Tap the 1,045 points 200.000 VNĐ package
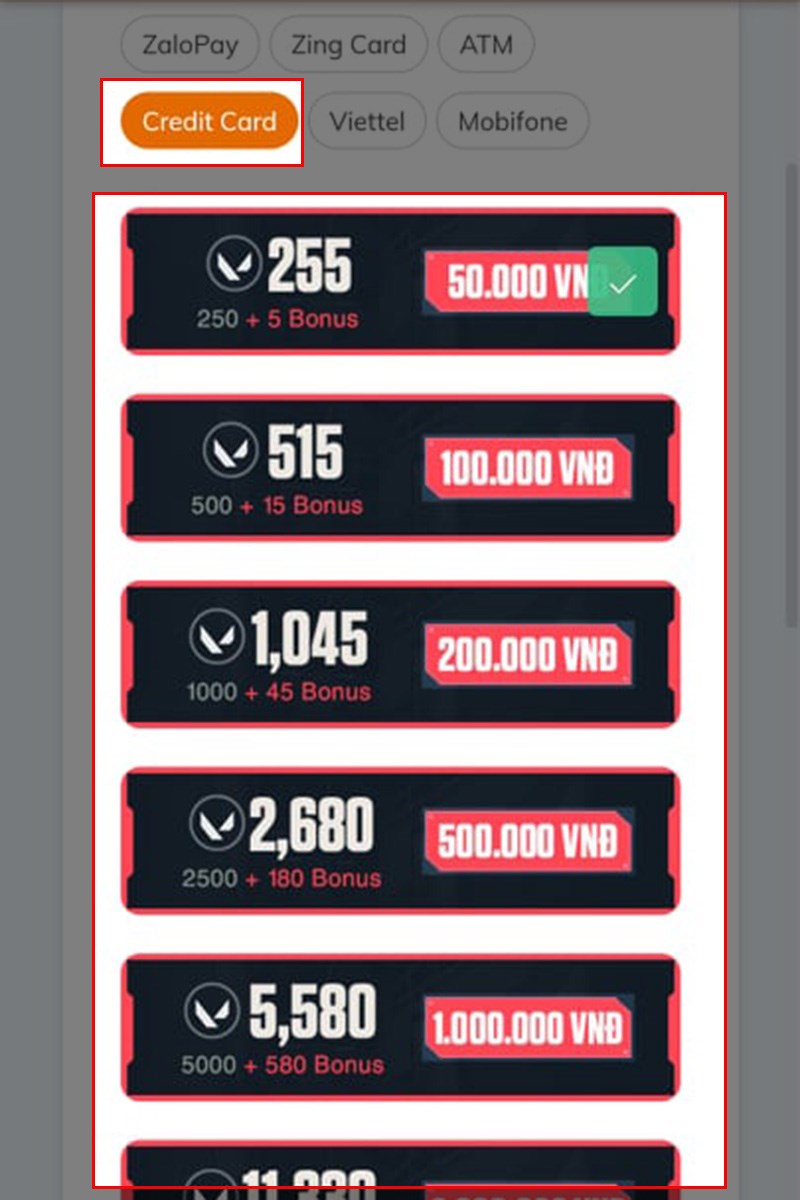The height and width of the screenshot is (1200, 800). pos(400,654)
